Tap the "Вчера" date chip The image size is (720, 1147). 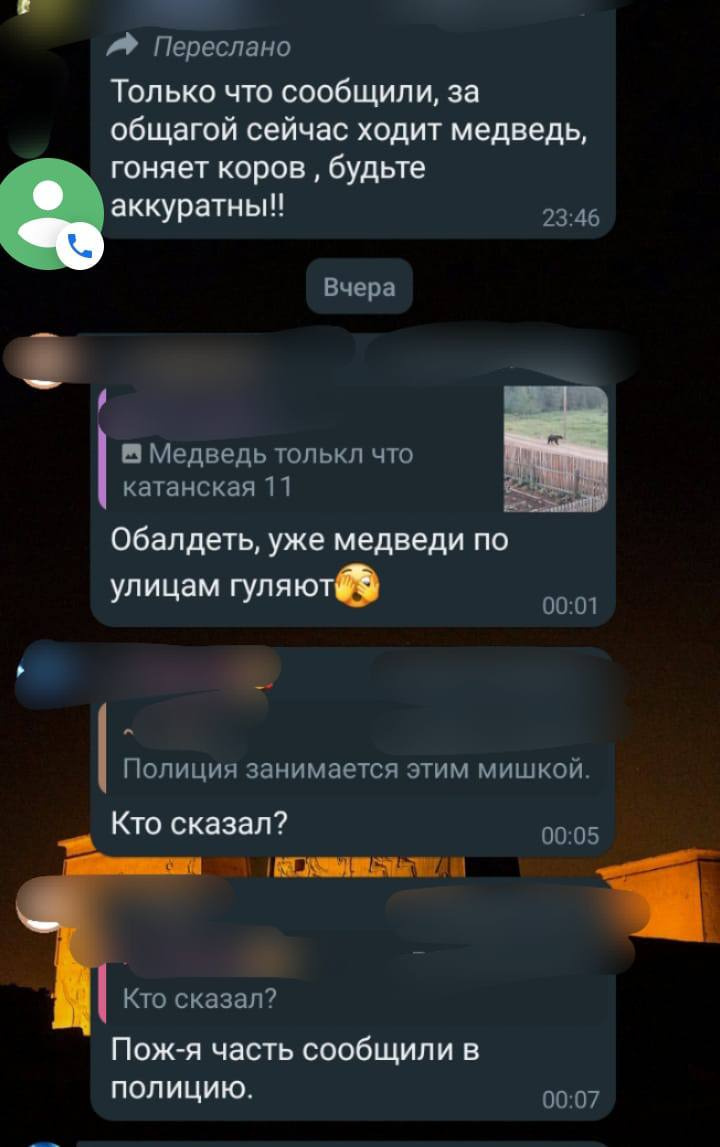359,288
